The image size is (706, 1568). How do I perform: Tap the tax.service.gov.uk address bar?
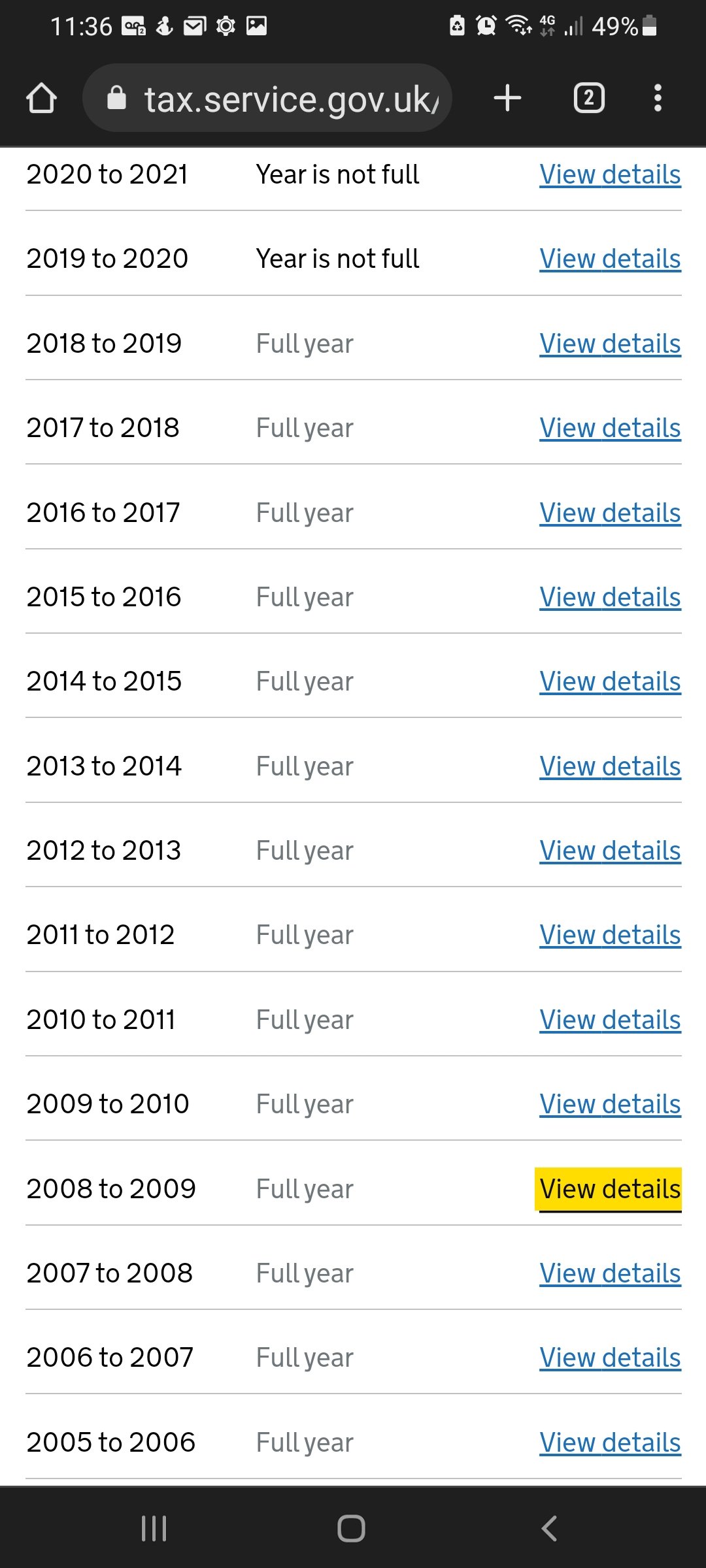(x=275, y=99)
